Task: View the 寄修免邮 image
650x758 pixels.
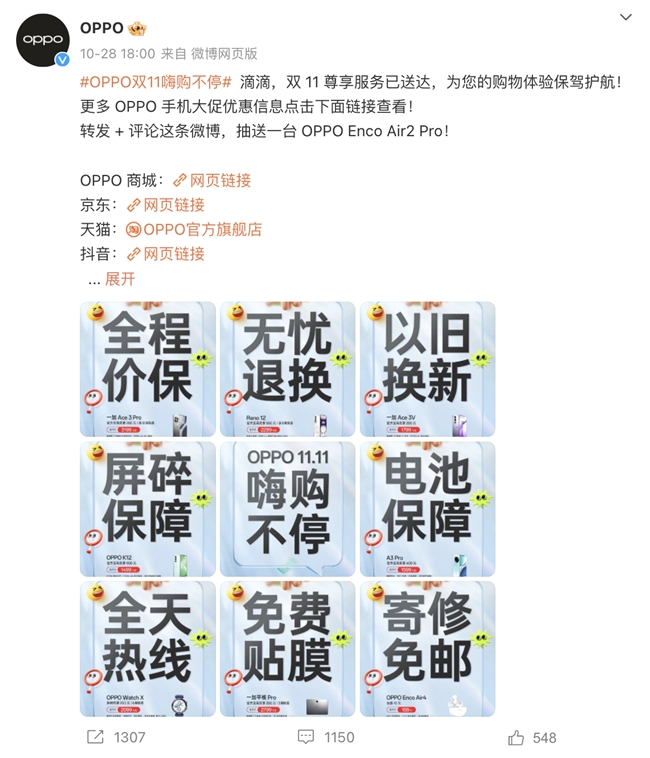Action: 427,648
